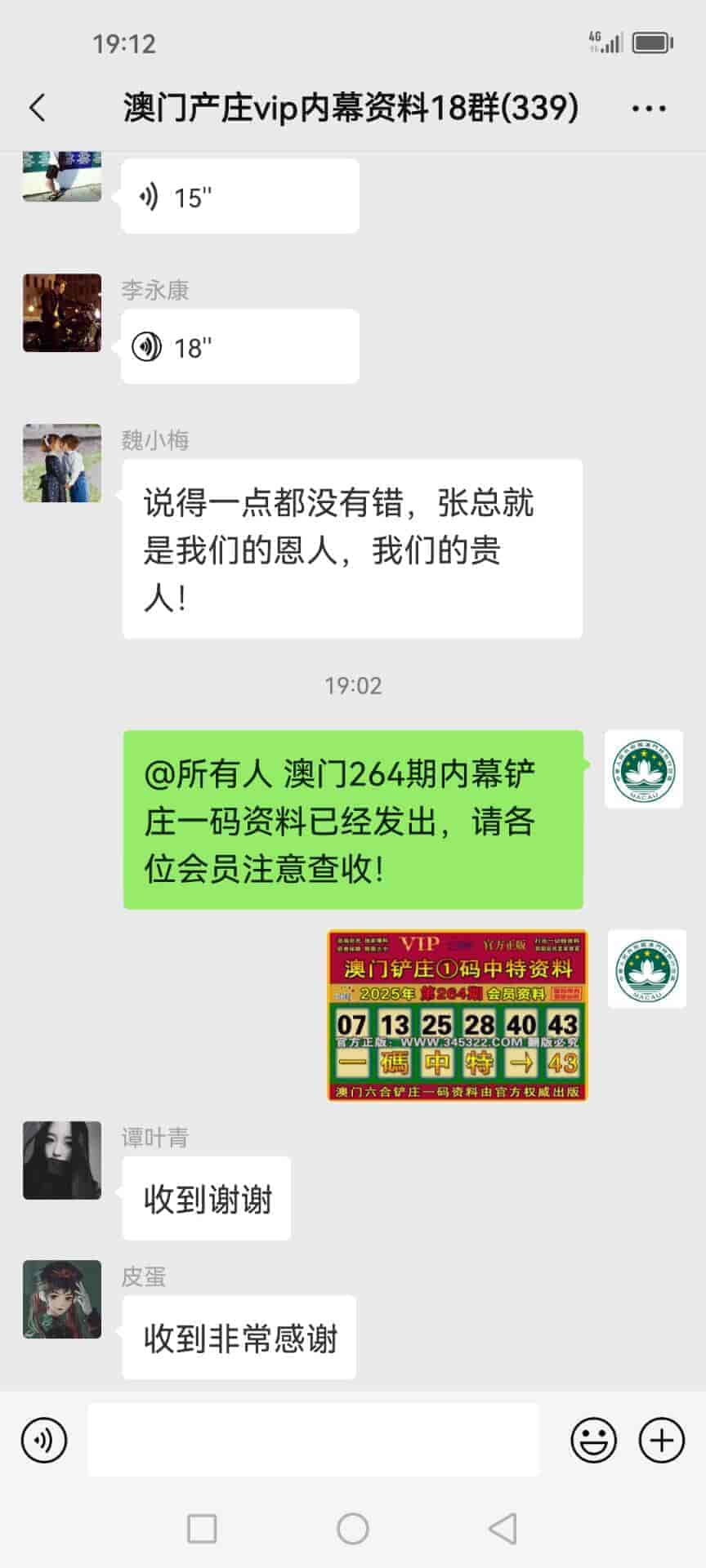The width and height of the screenshot is (706, 1568).
Task: Switch to voice input mode
Action: (44, 1440)
